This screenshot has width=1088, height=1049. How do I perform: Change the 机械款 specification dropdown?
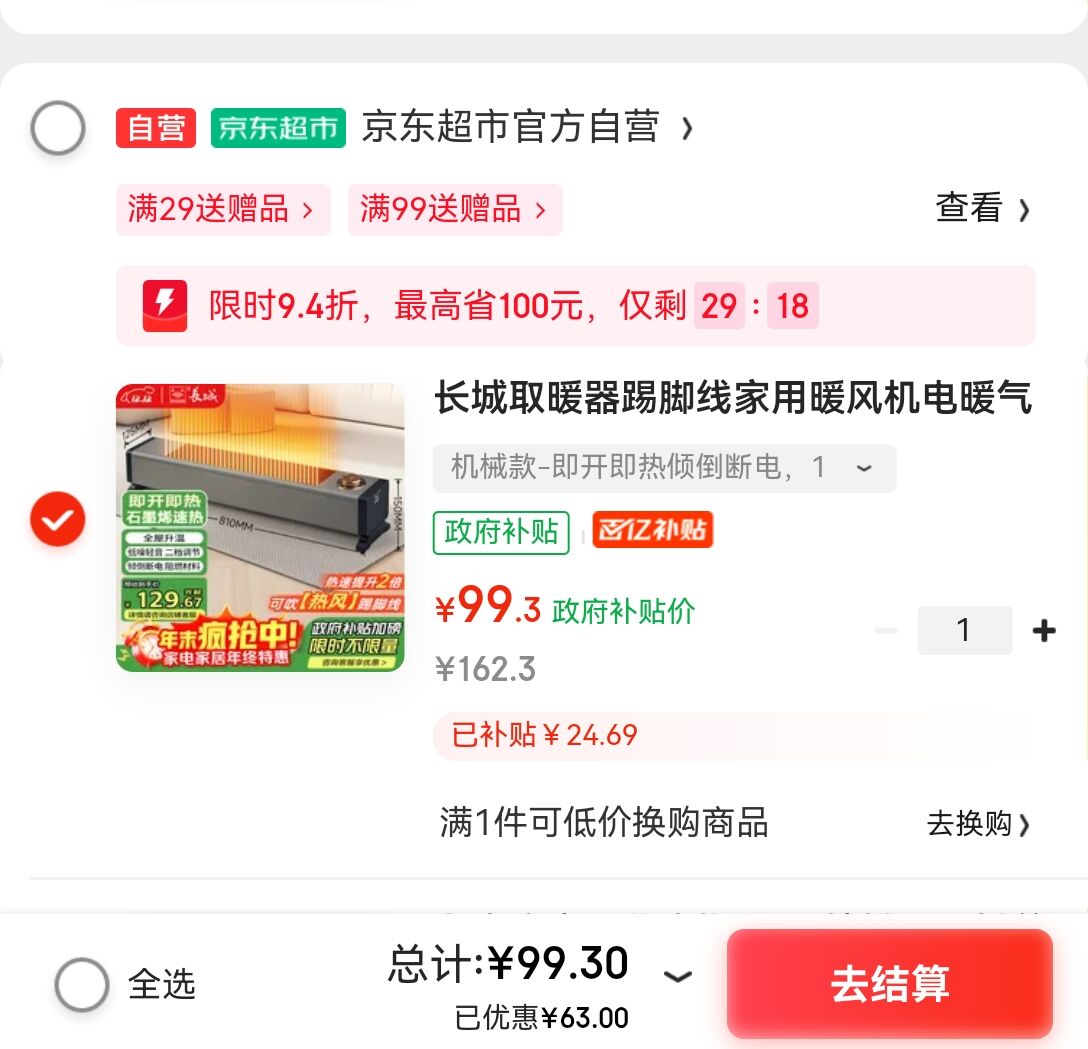663,468
